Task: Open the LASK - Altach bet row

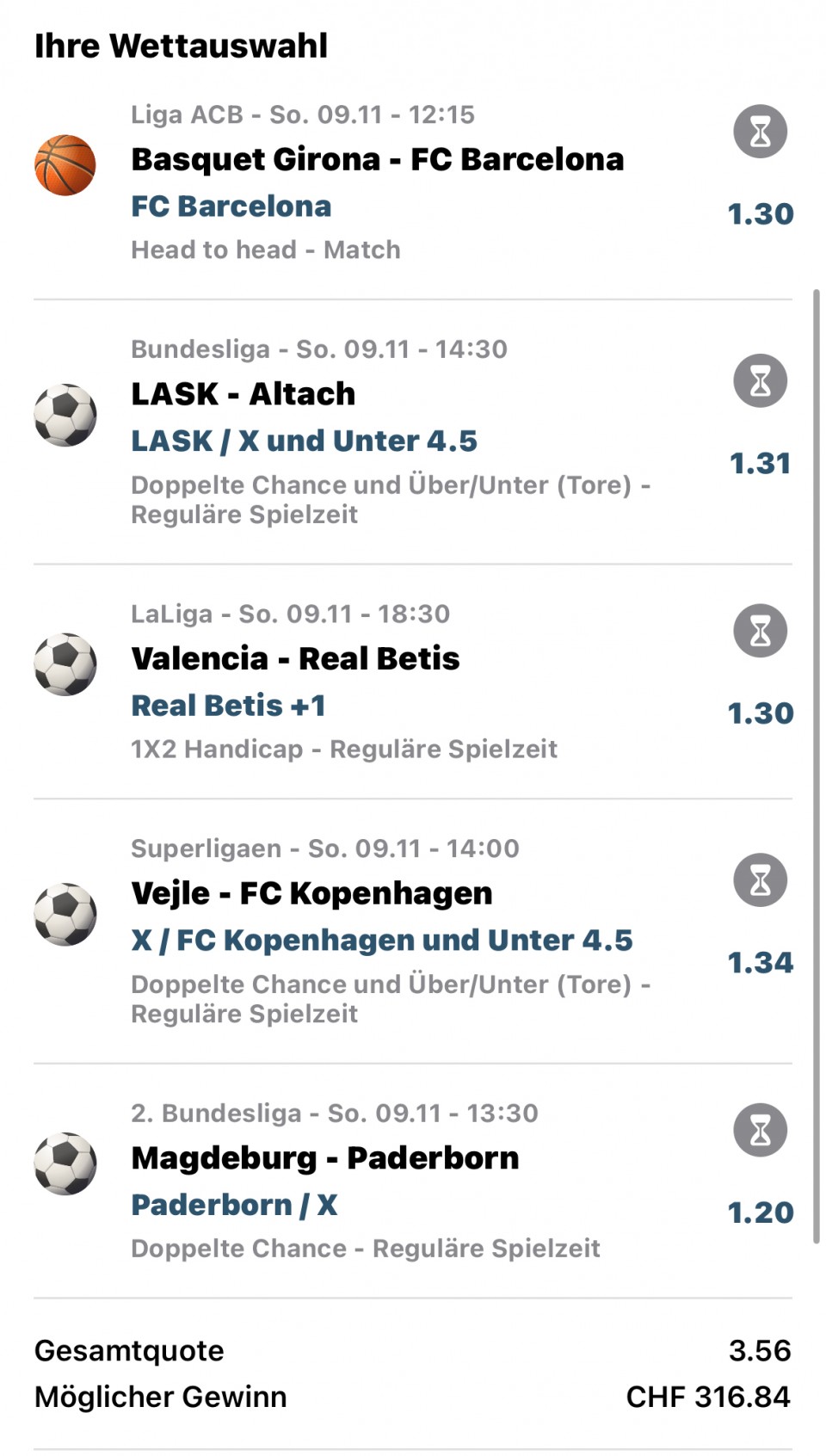Action: tap(243, 394)
